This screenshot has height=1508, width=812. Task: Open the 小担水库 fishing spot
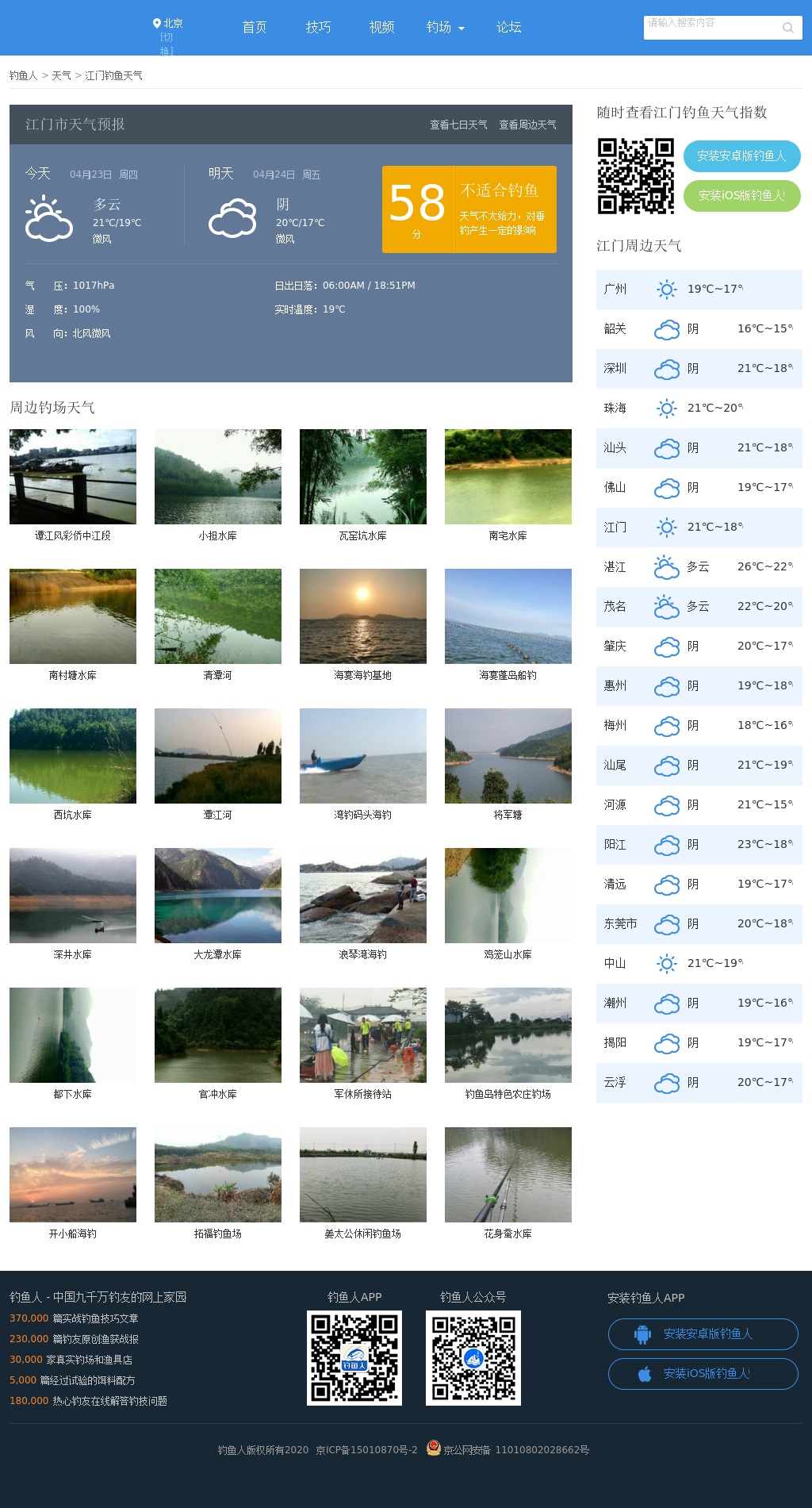point(217,484)
